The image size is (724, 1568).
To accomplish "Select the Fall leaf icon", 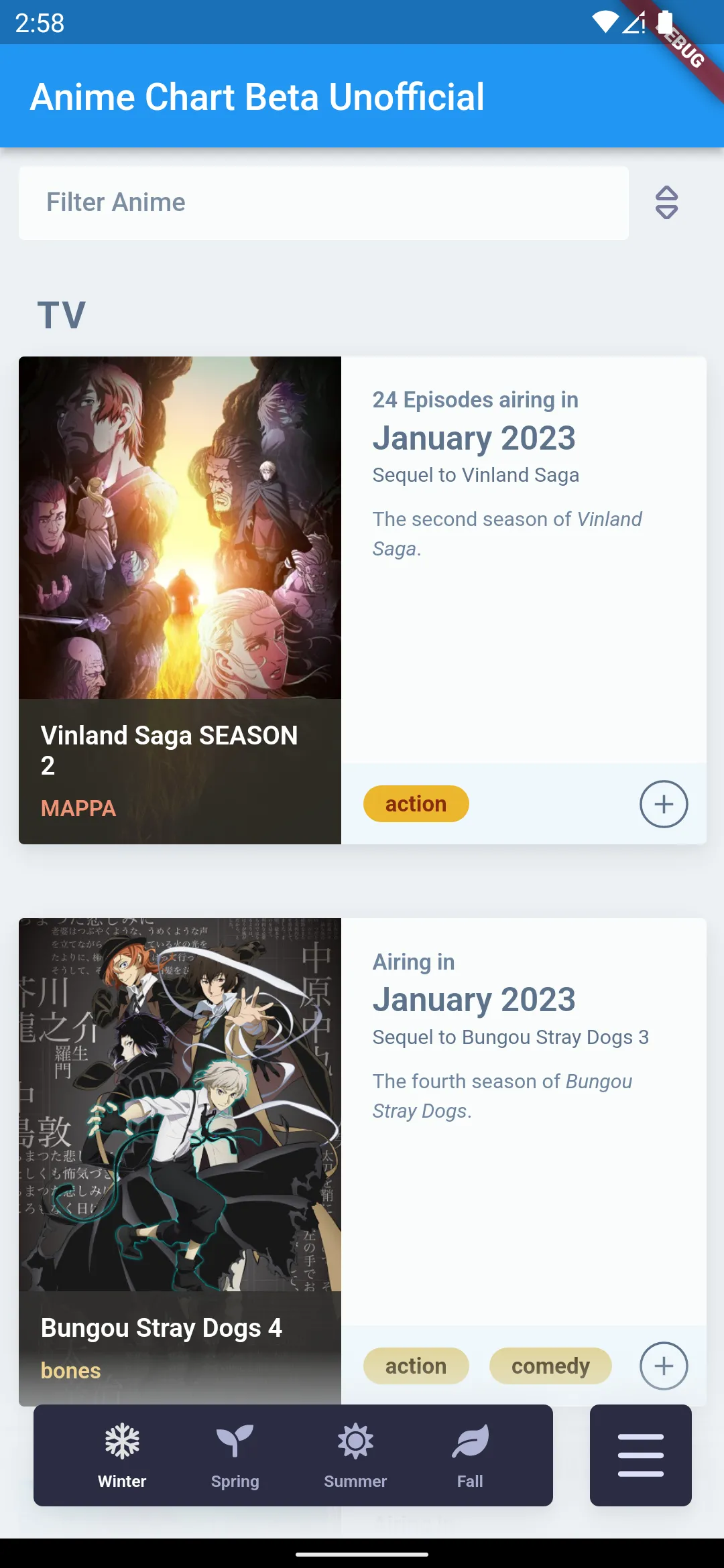I will (x=470, y=1444).
